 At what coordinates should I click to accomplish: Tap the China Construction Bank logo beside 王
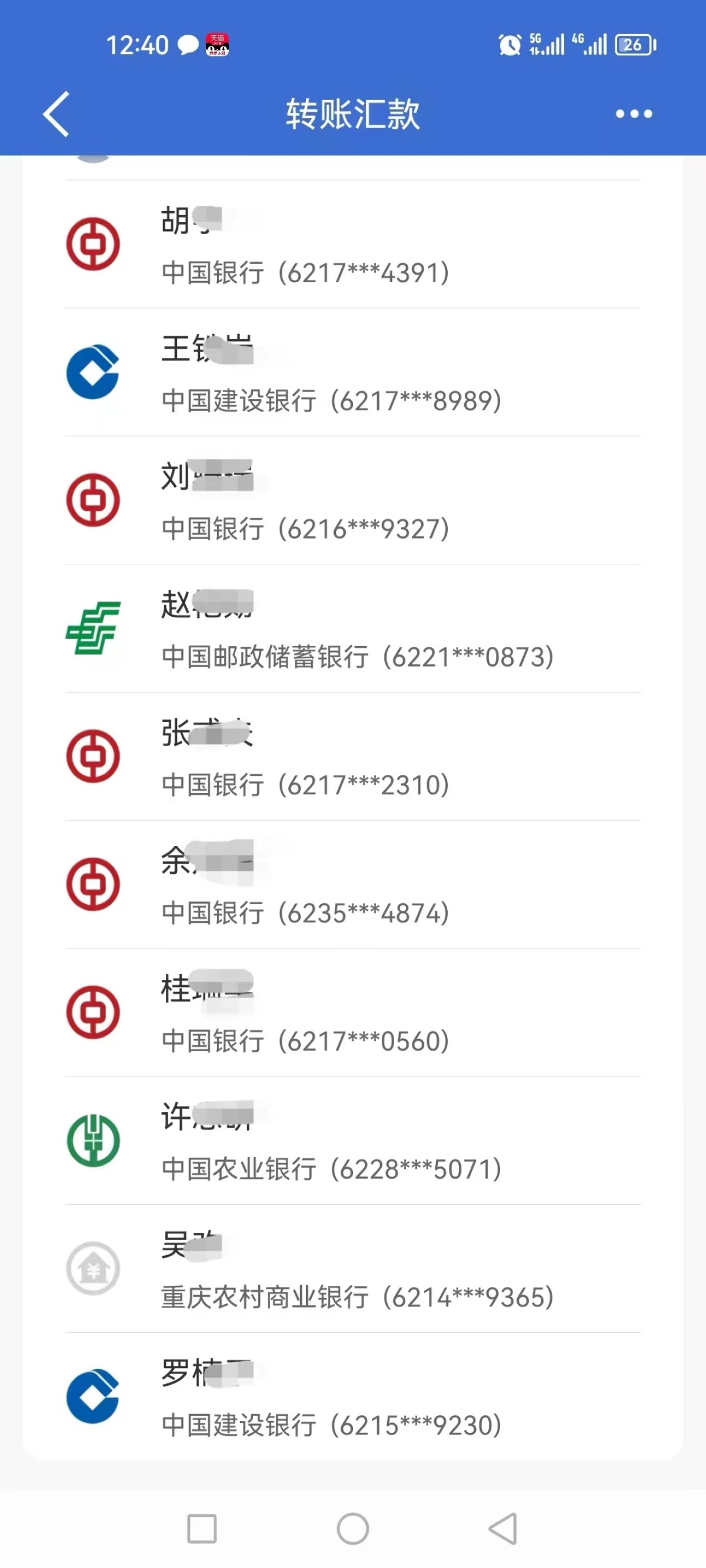(92, 373)
